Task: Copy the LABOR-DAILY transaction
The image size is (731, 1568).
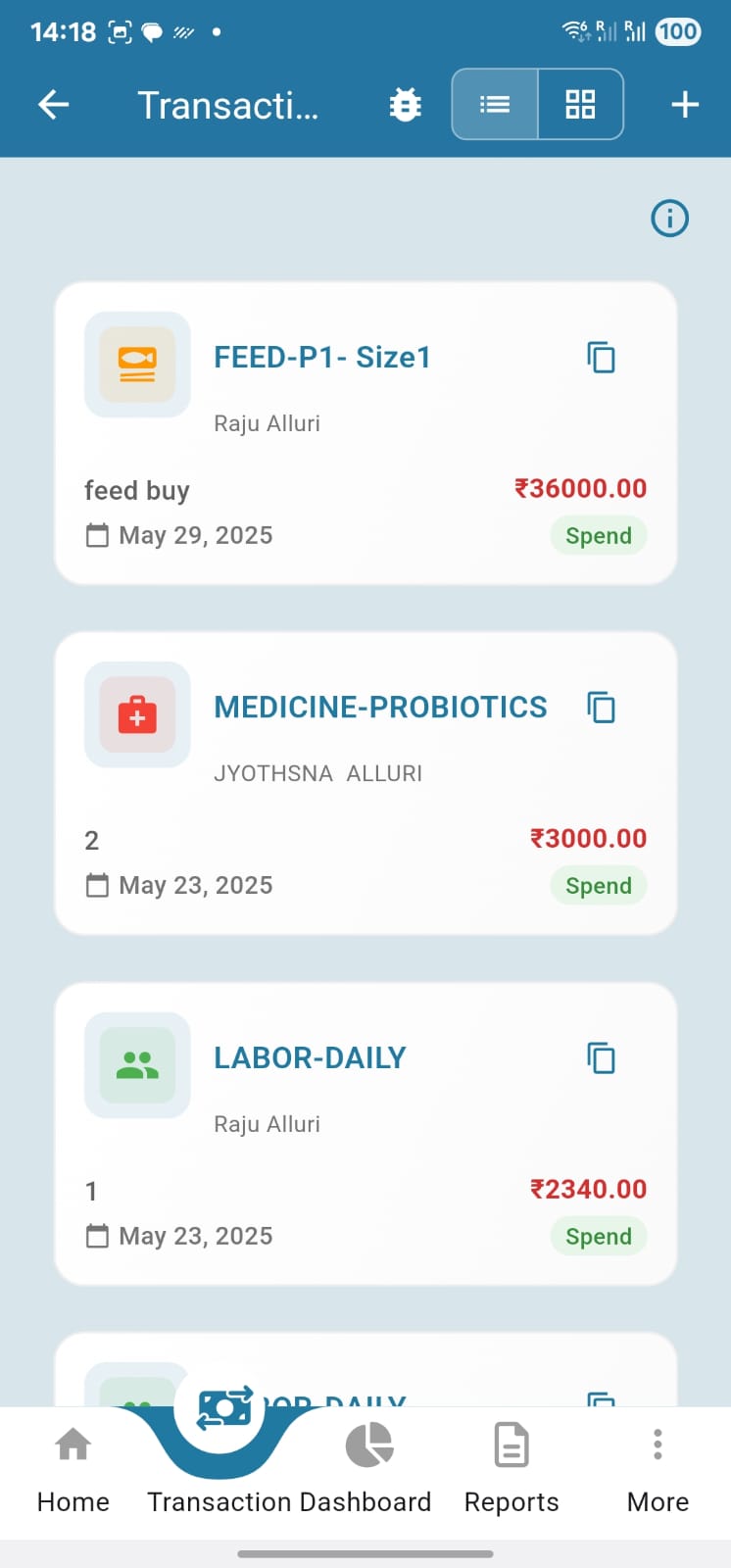Action: click(601, 1057)
